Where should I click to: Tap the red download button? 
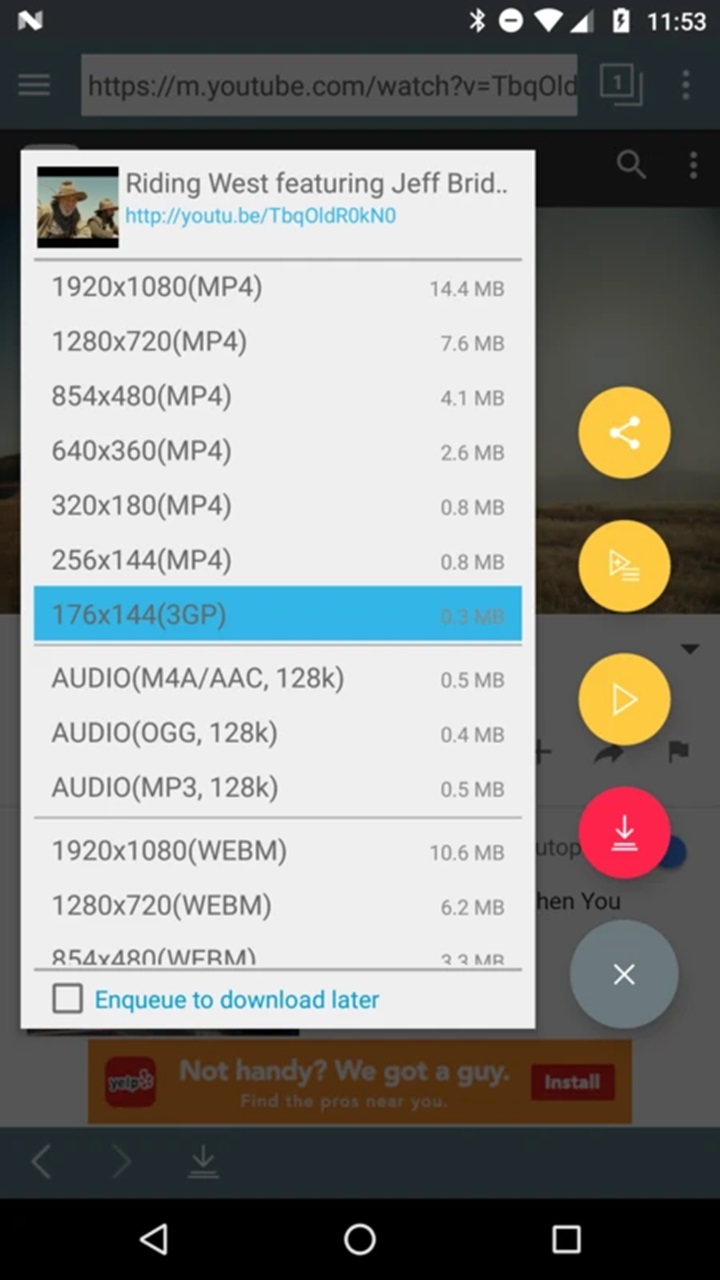pos(624,832)
